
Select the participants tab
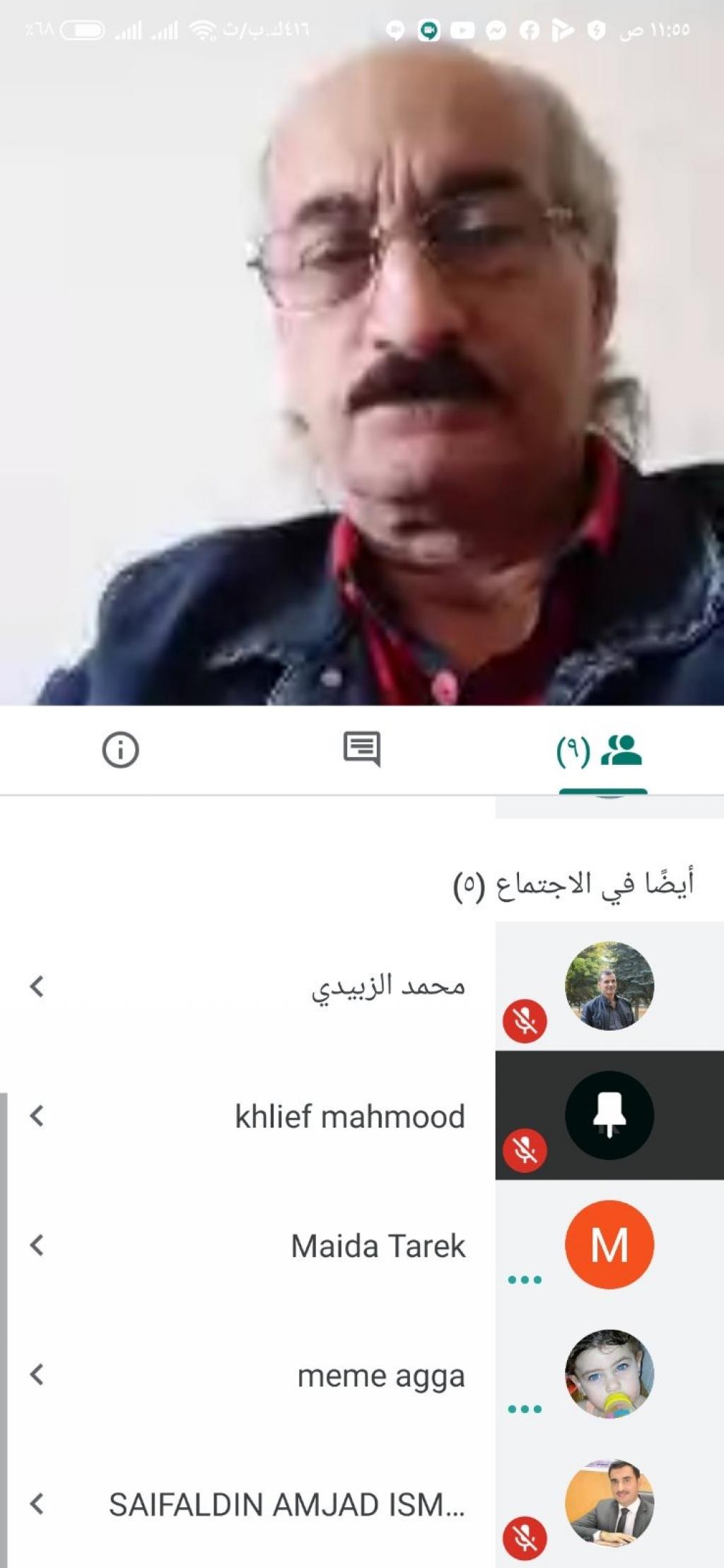(x=602, y=751)
